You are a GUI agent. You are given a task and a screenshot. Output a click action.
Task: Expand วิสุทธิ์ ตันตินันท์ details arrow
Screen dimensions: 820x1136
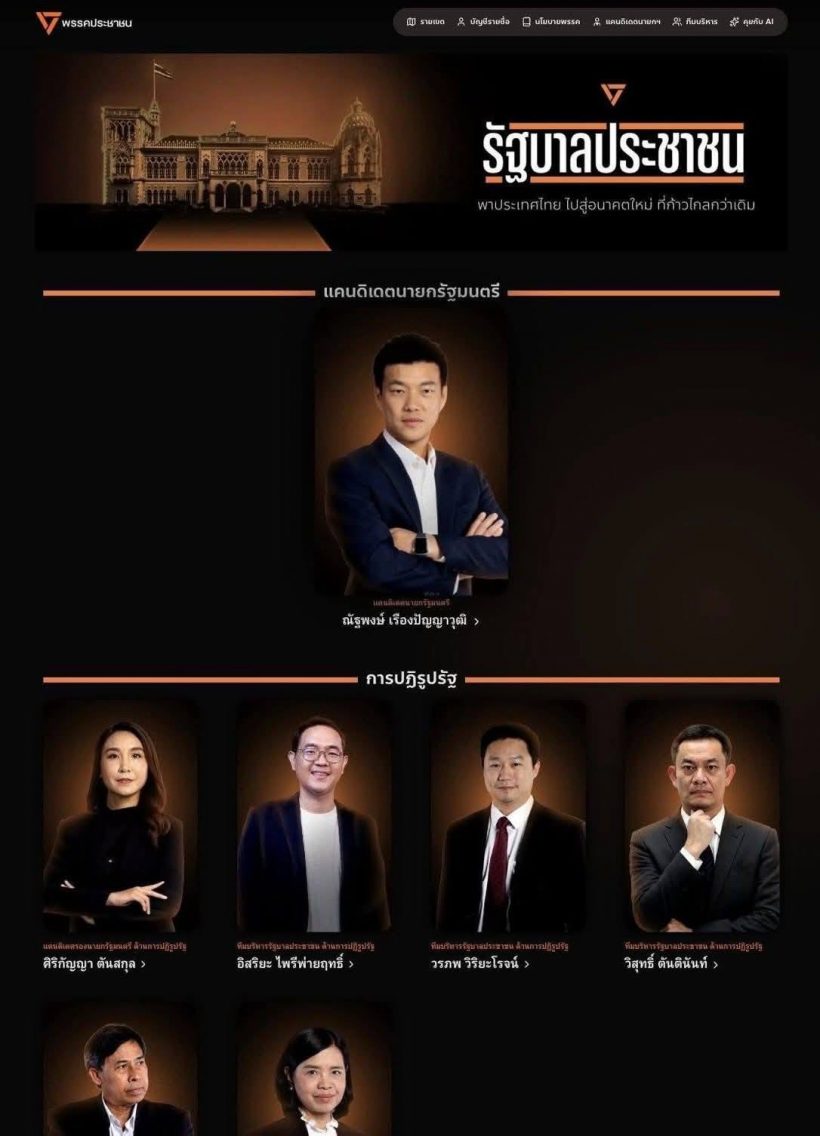(714, 966)
